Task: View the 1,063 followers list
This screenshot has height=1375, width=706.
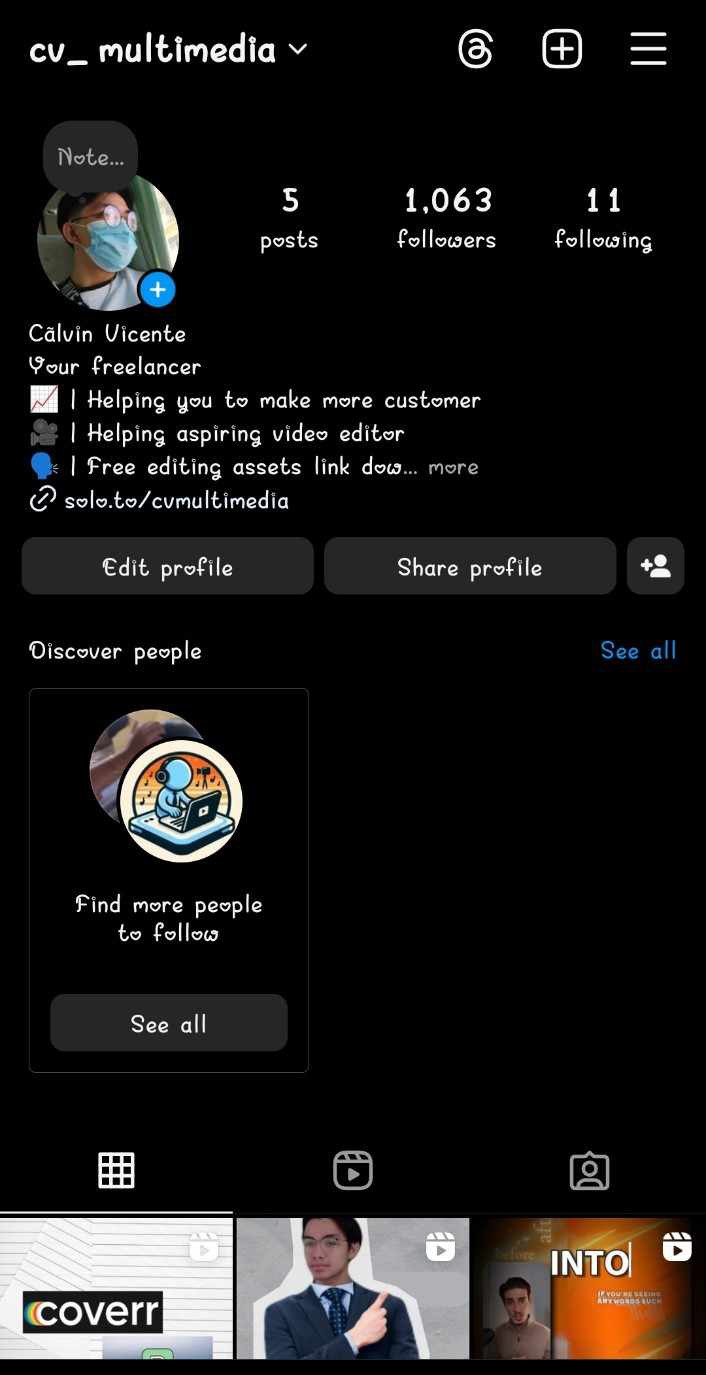Action: coord(447,217)
